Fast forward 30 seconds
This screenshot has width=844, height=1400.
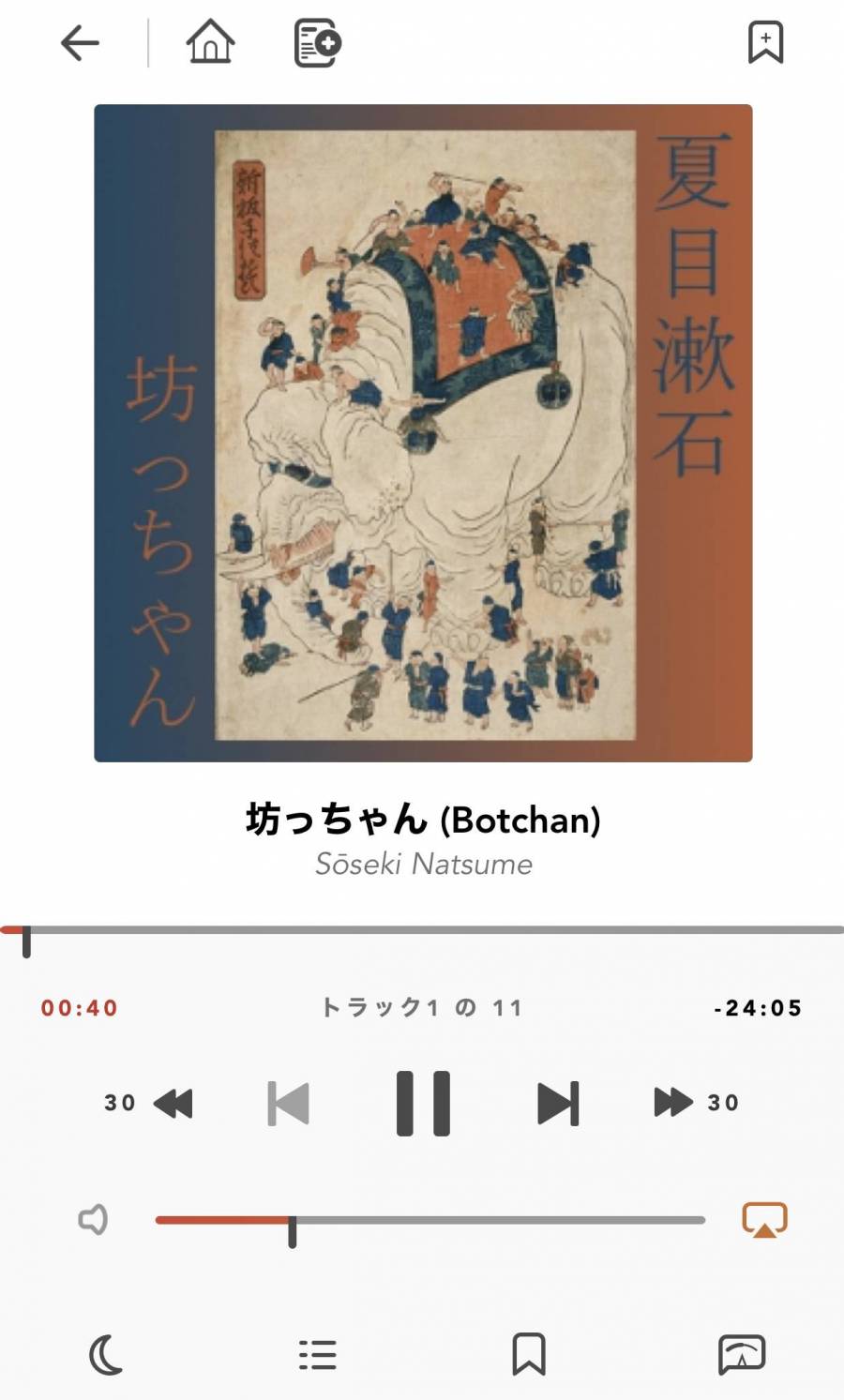695,1103
